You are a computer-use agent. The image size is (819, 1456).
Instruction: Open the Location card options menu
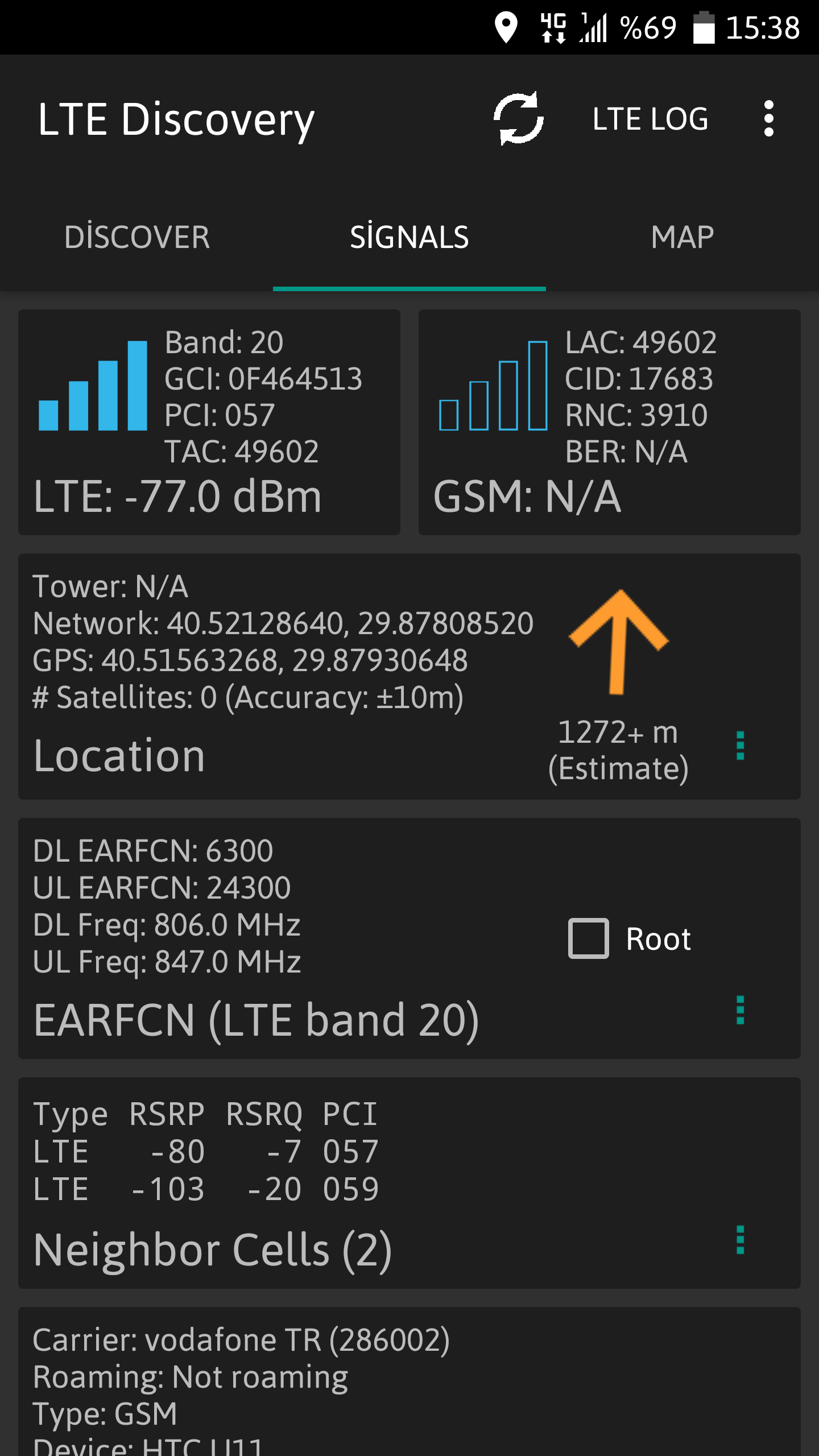click(x=740, y=746)
